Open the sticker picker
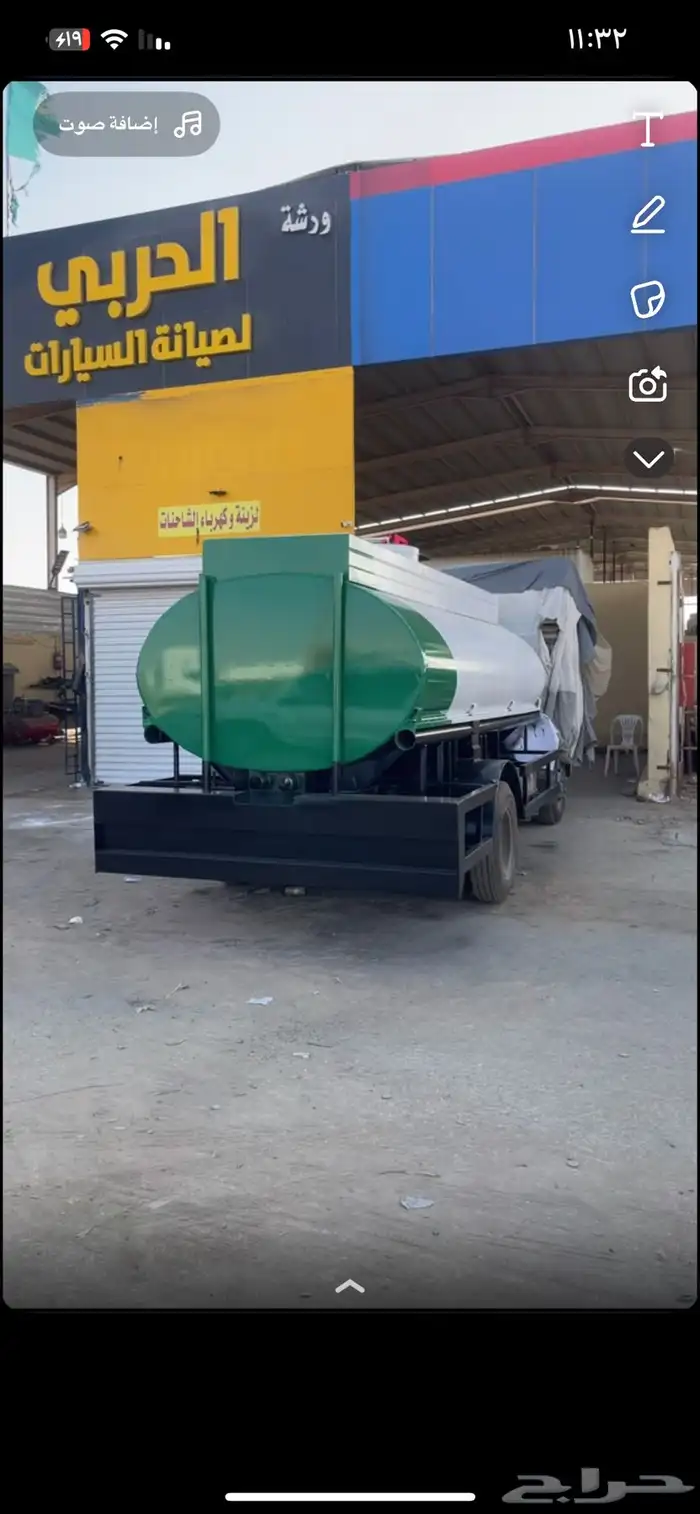Screen dimensions: 700x1514 pos(648,299)
